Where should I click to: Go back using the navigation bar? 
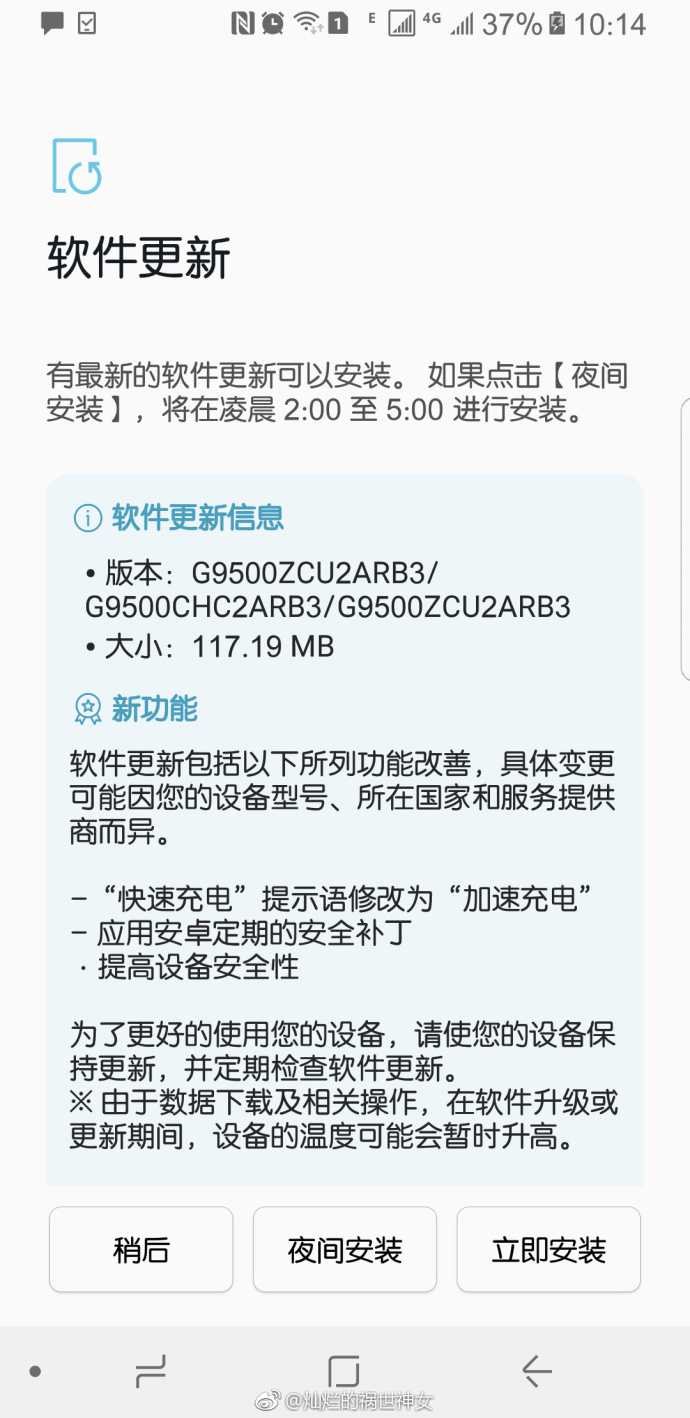pos(537,1371)
